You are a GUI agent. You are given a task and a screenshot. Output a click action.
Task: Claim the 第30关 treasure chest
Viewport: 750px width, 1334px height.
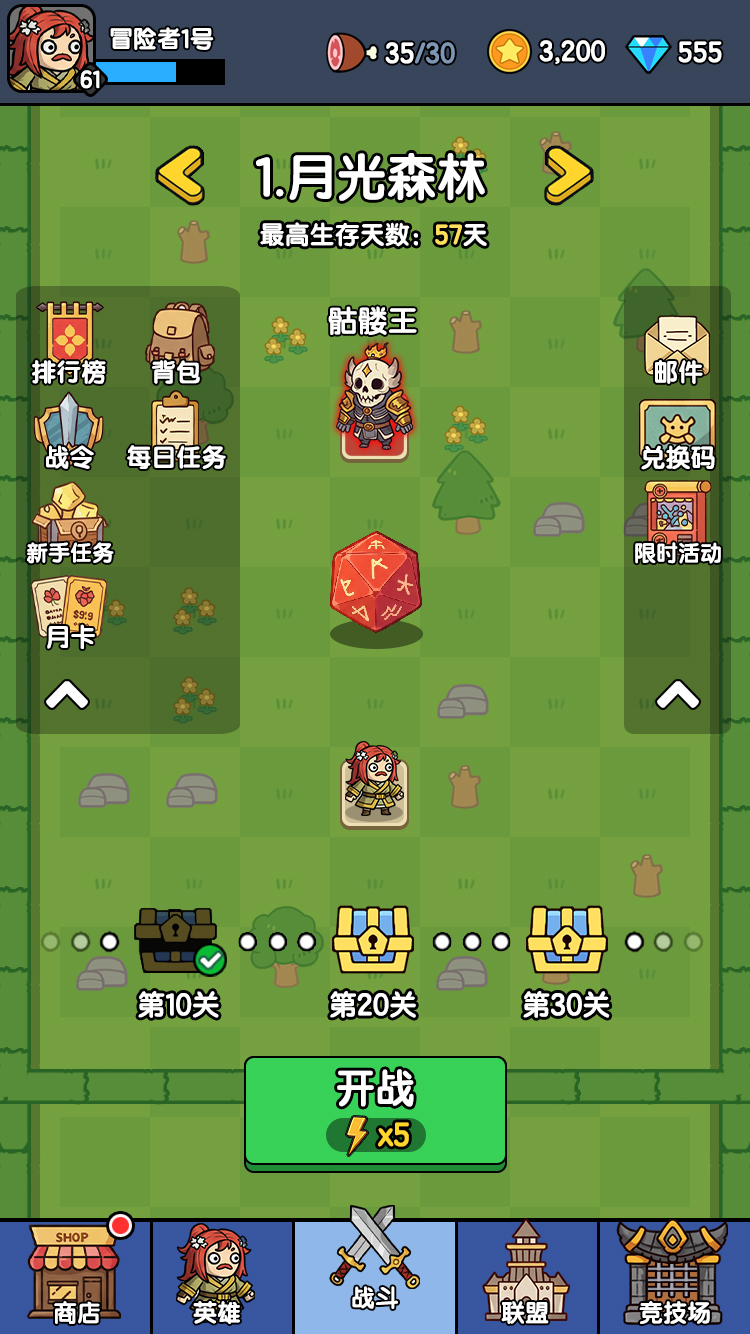(x=566, y=942)
